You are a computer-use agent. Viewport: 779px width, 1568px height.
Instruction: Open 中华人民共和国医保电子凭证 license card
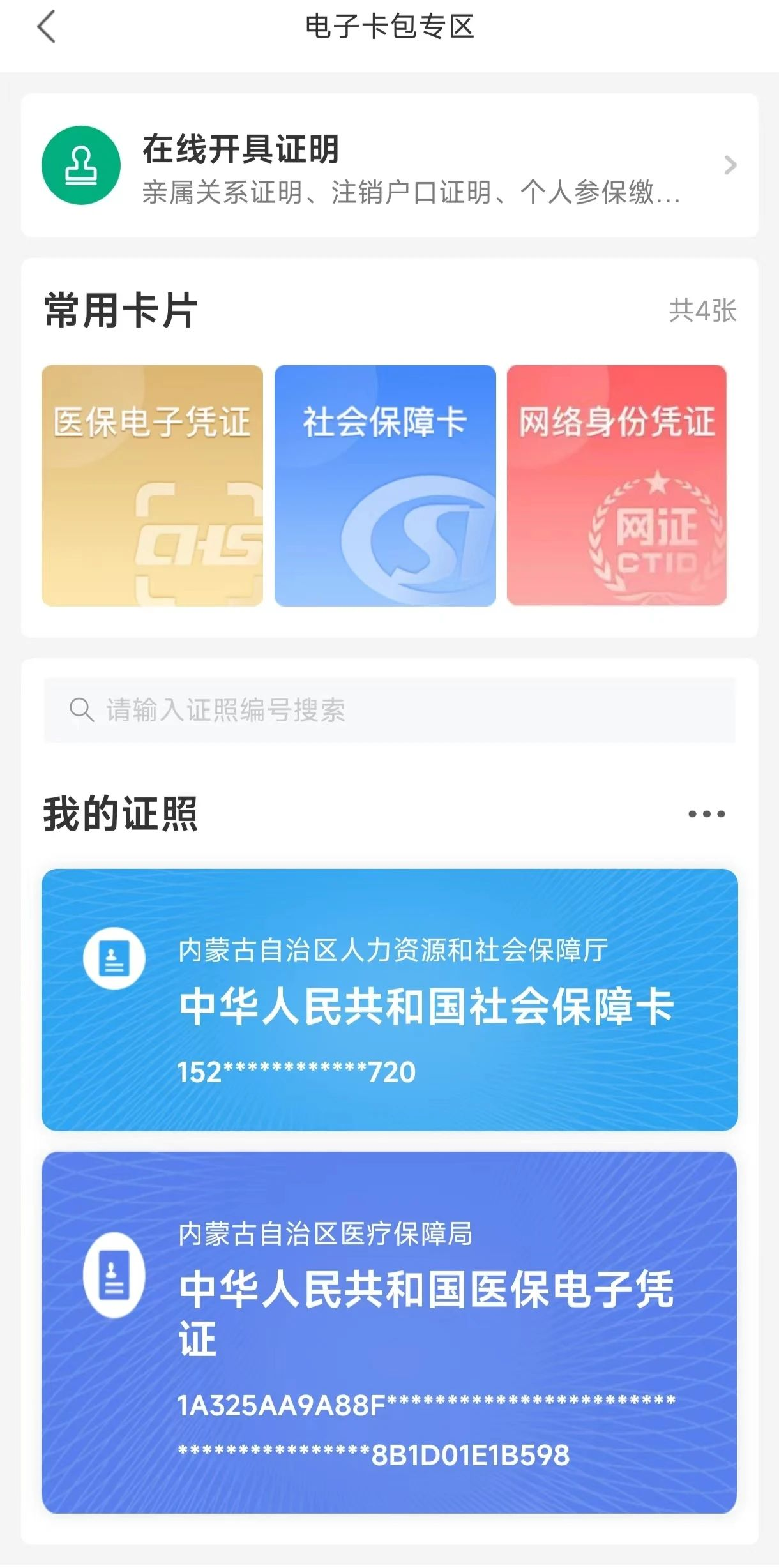389,1332
